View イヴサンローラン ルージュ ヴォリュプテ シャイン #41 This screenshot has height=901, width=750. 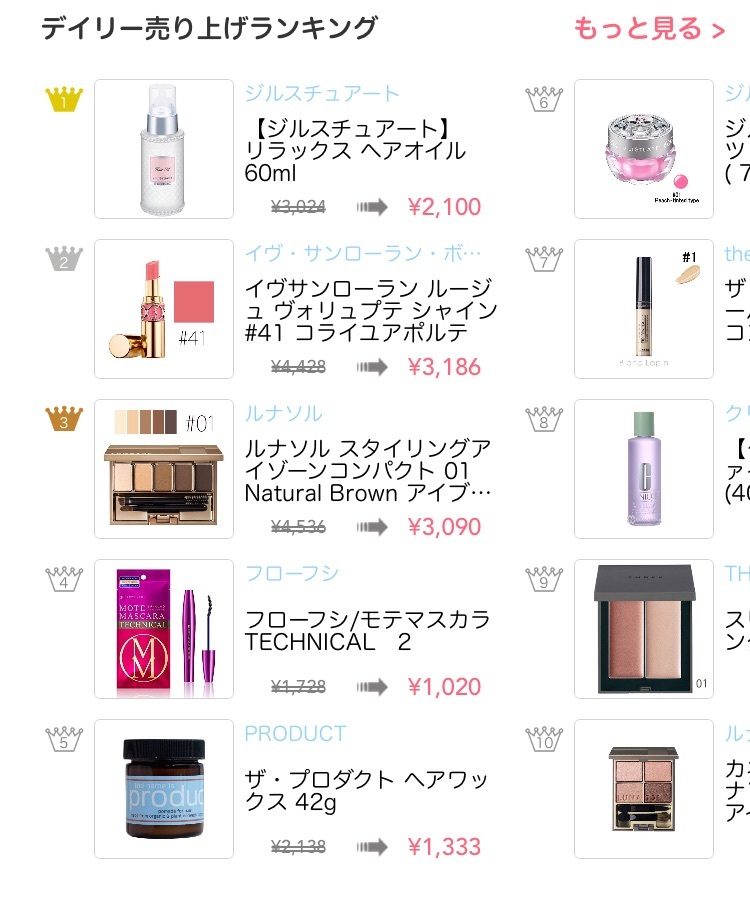[370, 311]
